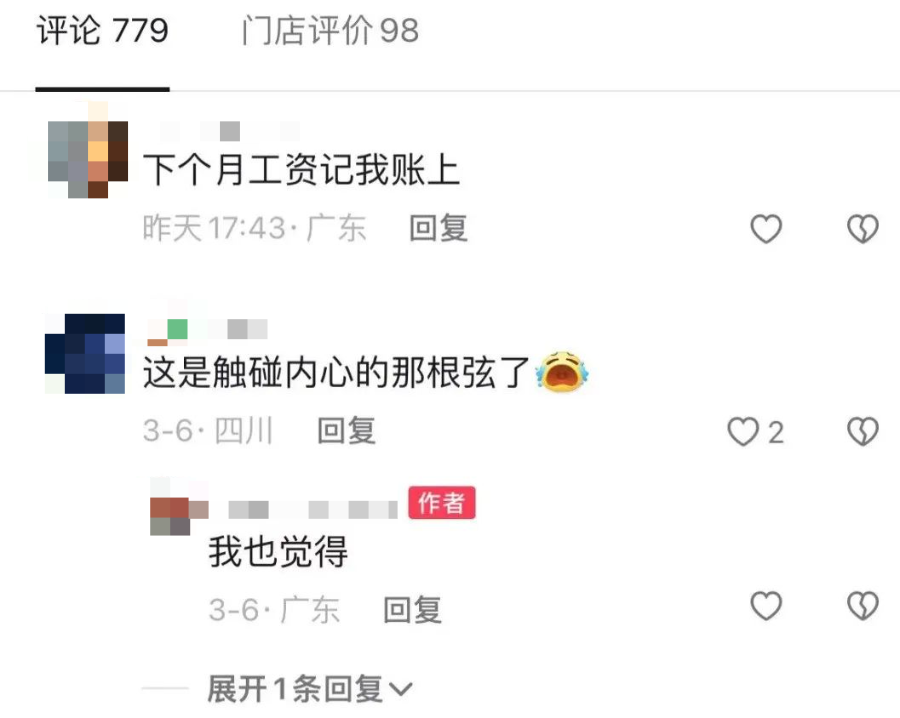Like the 这是触碰内心的那根弦了 comment
The image size is (900, 718).
pos(755,432)
